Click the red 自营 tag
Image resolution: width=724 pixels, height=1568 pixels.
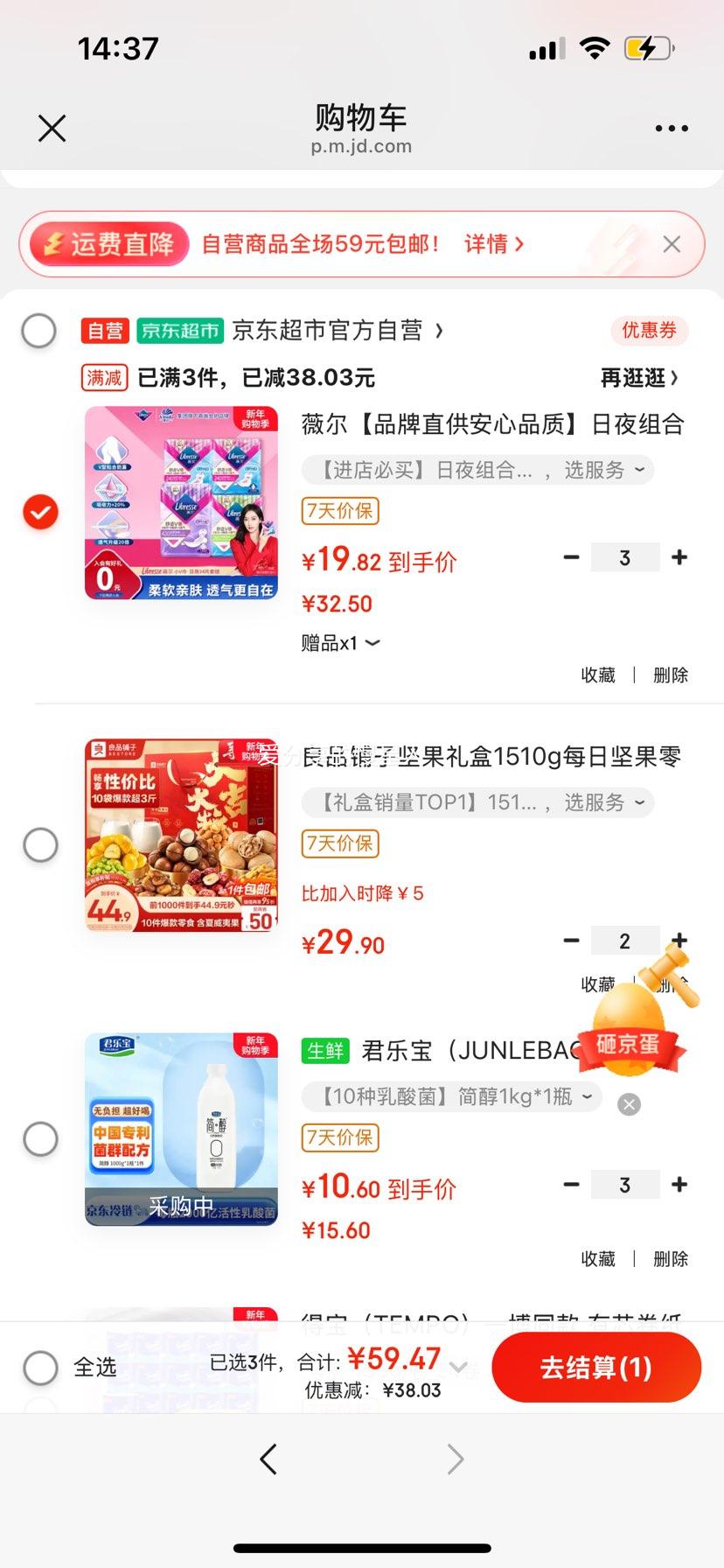coord(104,331)
